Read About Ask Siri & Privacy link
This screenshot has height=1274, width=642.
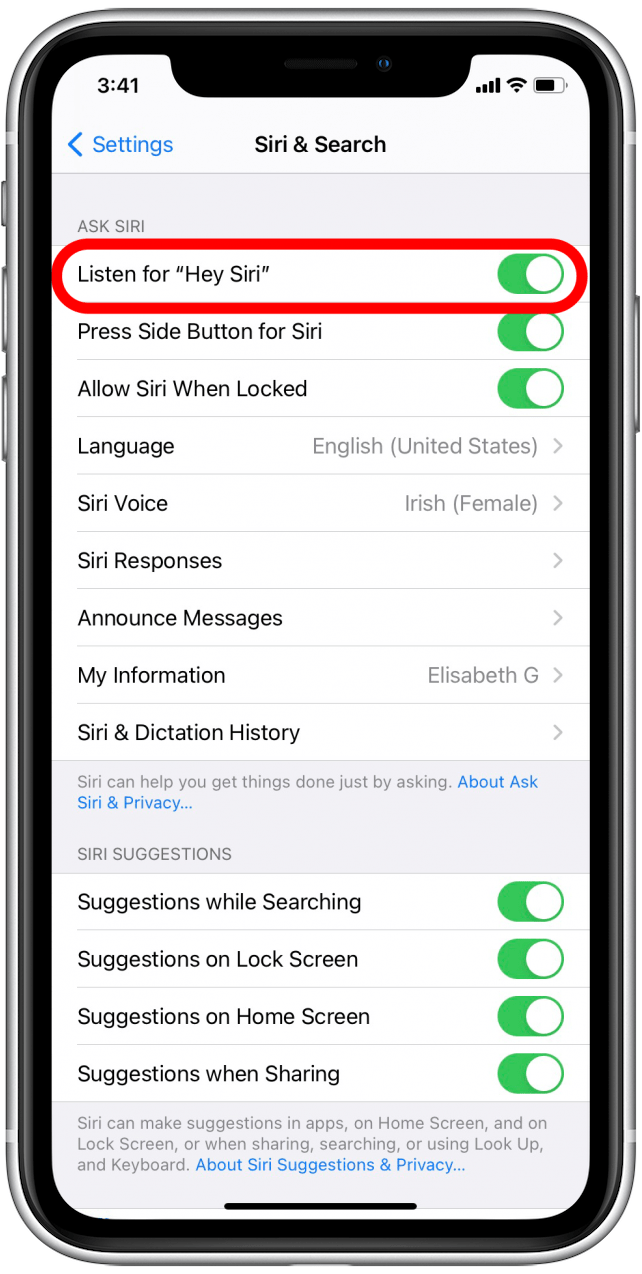(497, 782)
